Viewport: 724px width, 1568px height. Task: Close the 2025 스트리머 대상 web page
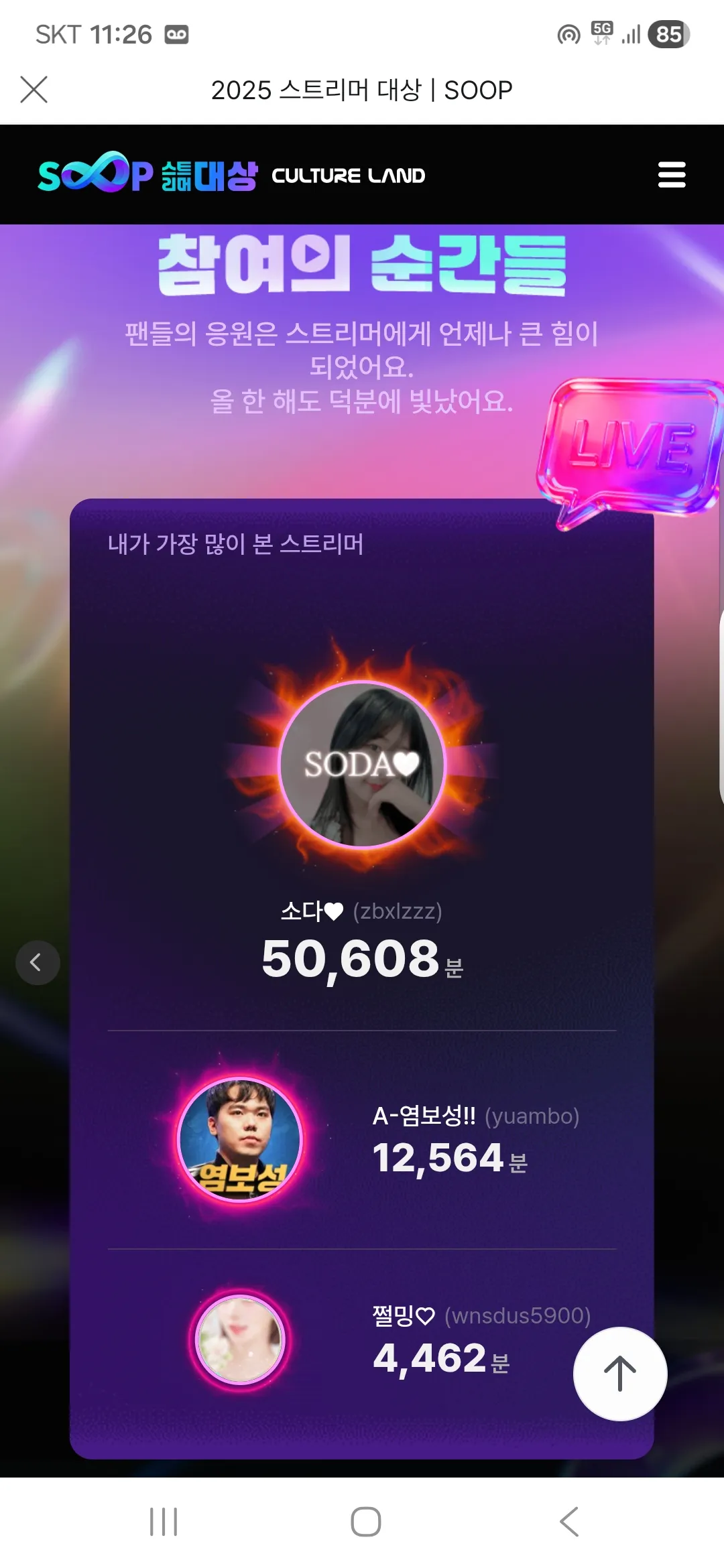(34, 89)
